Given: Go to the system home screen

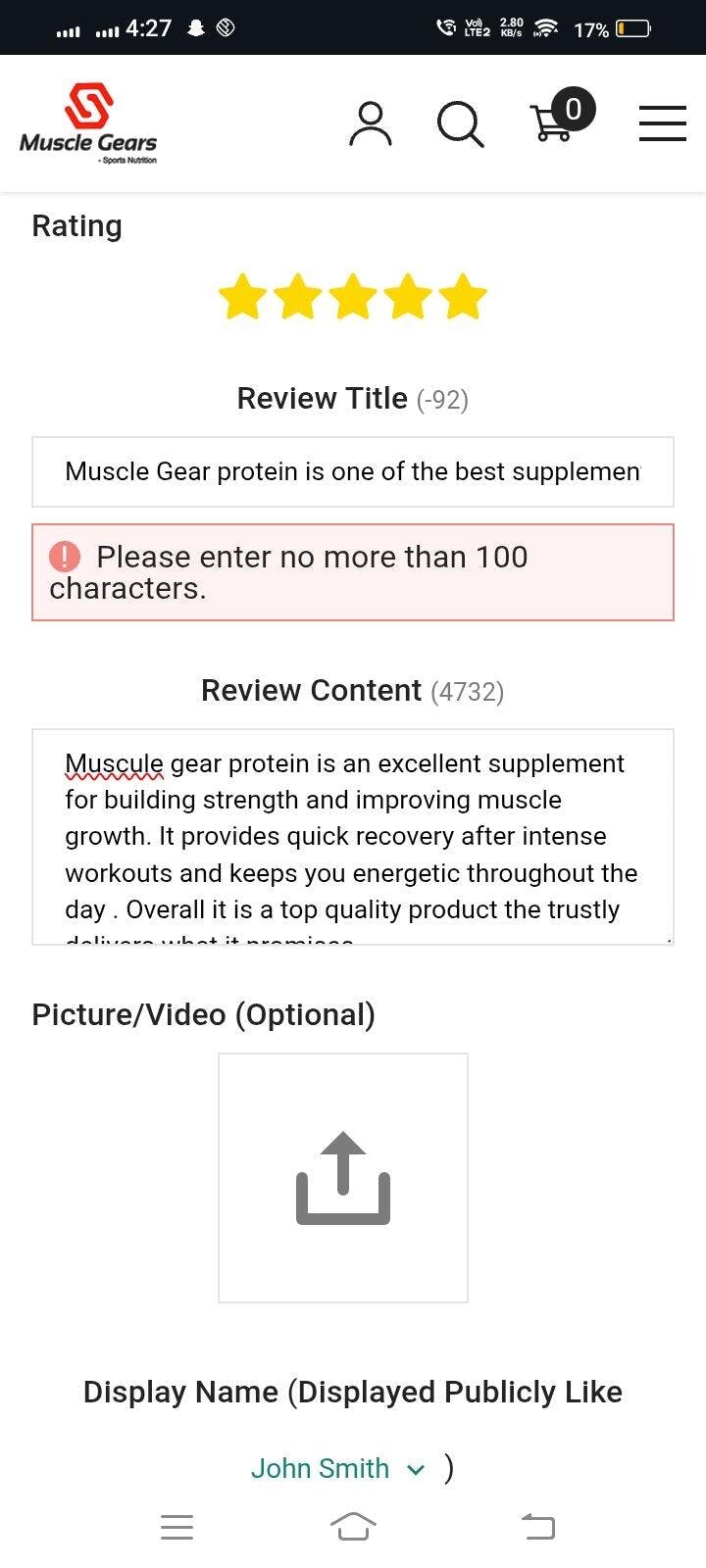Looking at the screenshot, I should 353,1526.
